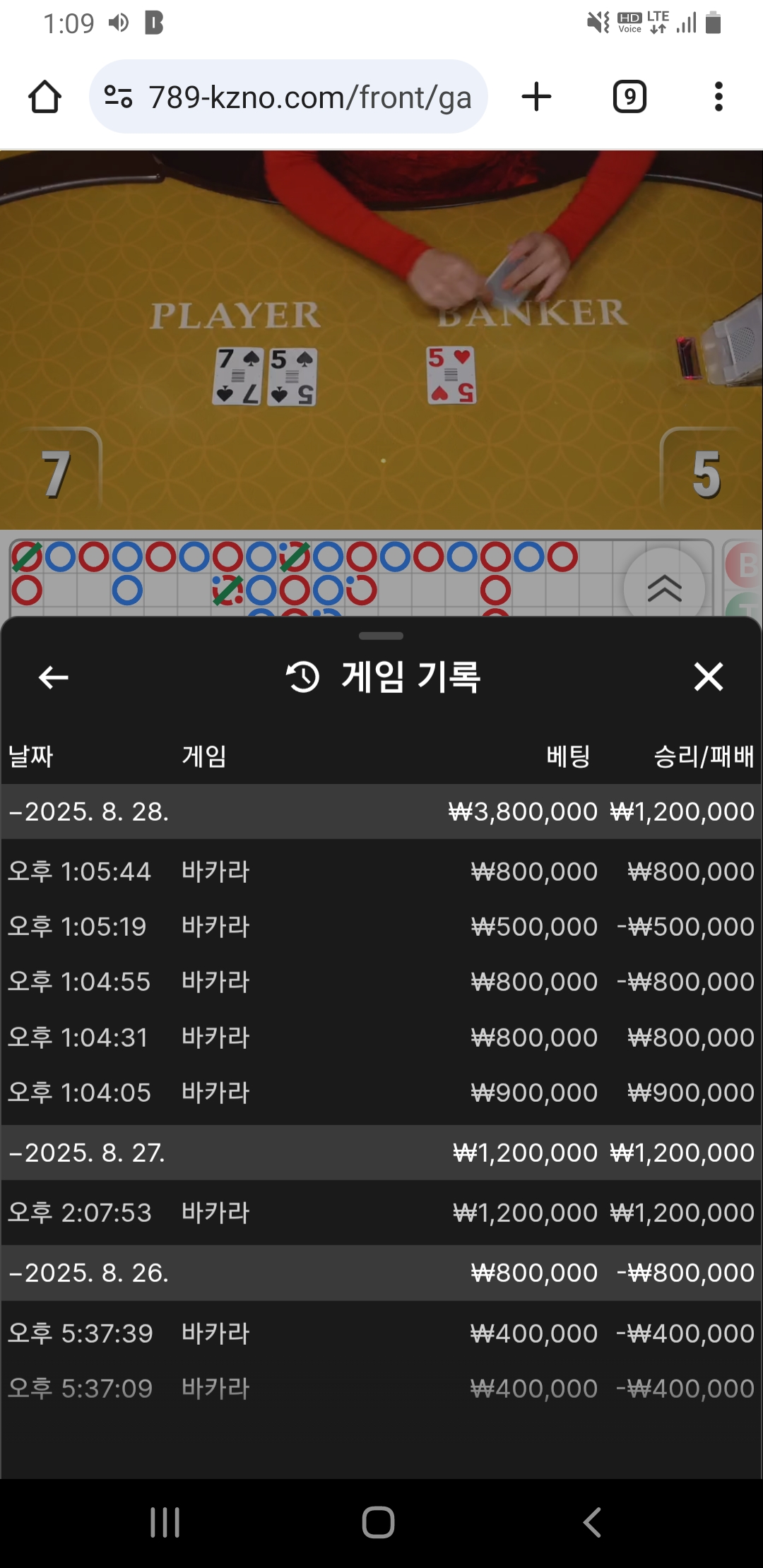Viewport: 763px width, 1568px height.
Task: Open the 1:04:05 PM baccarat record
Action: pos(381,1093)
